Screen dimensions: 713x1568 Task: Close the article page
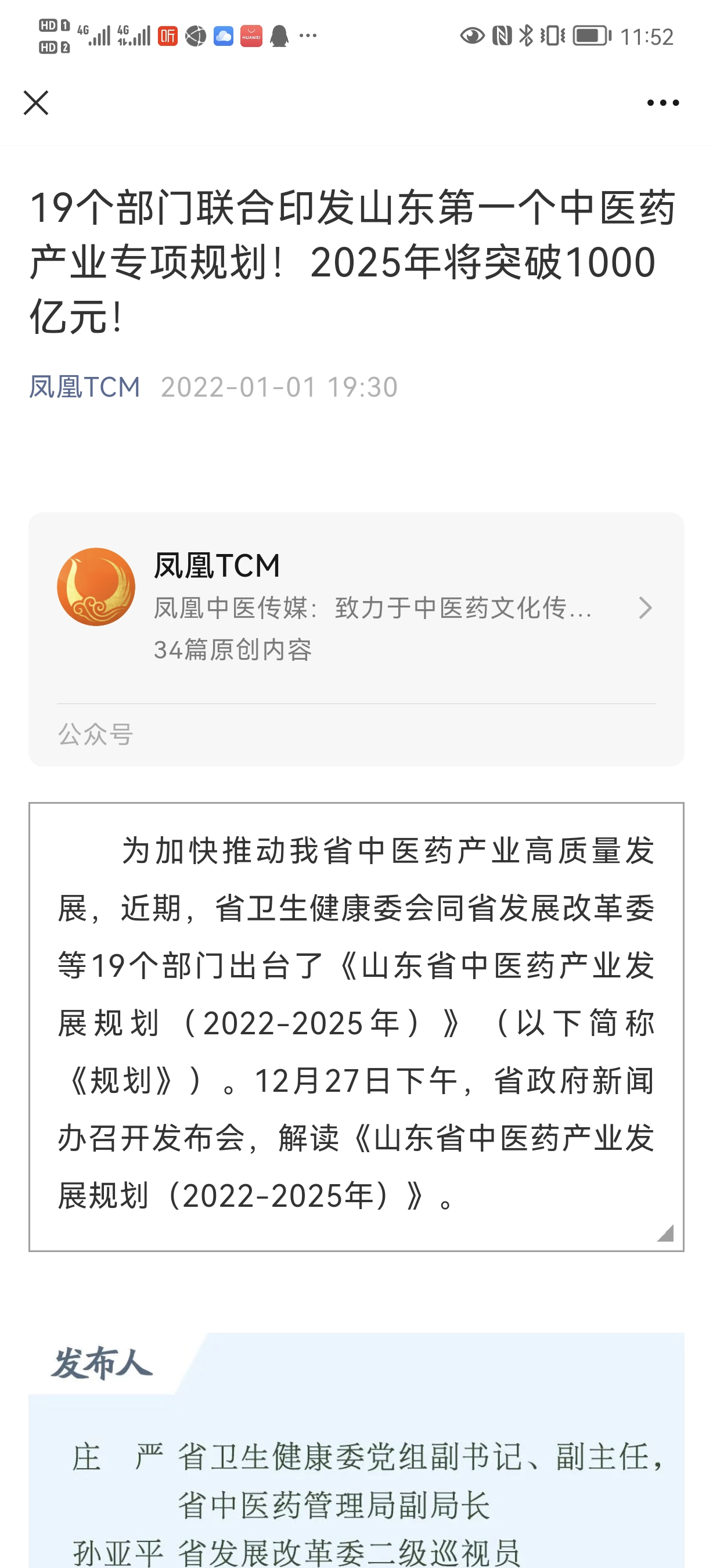tap(36, 103)
